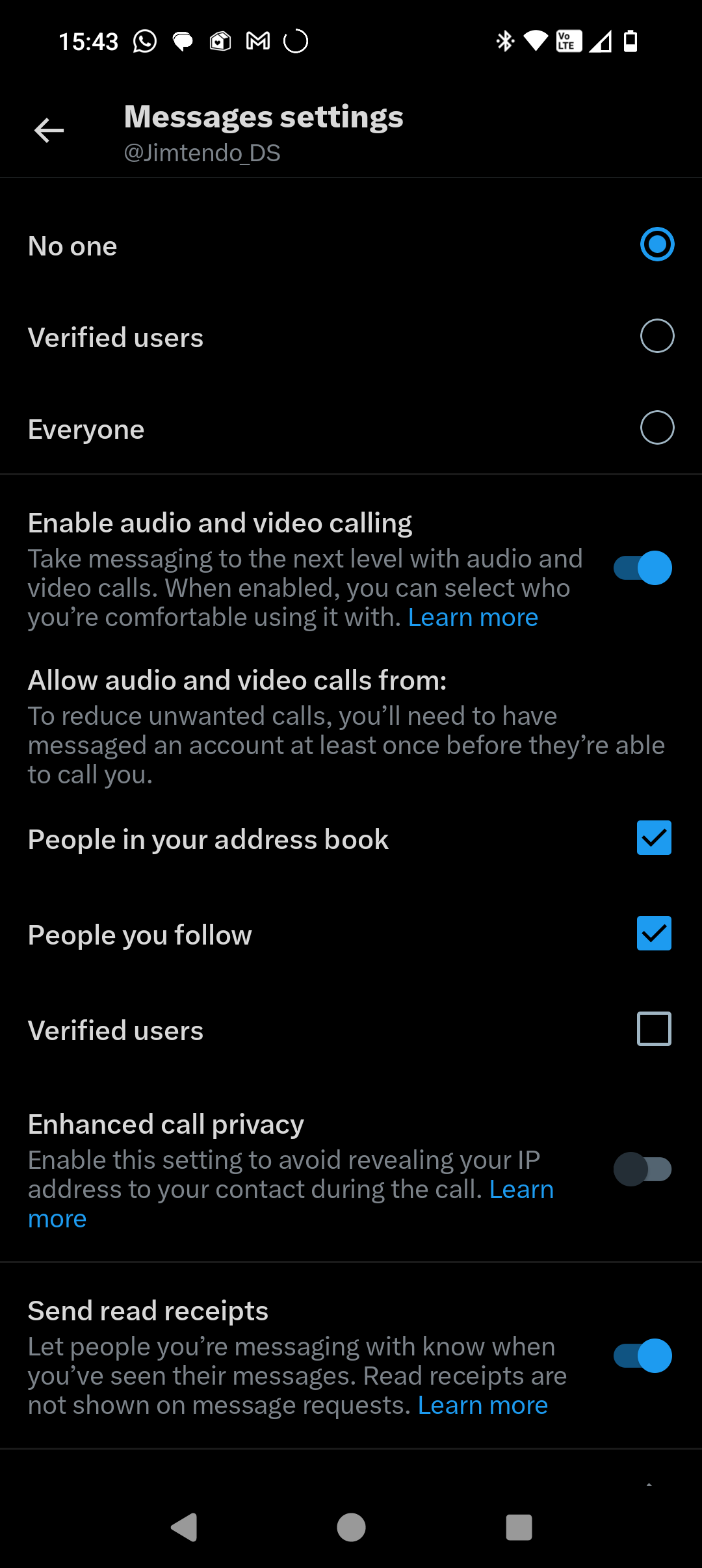Tap the Gmail notification icon
The height and width of the screenshot is (1568, 702).
257,40
